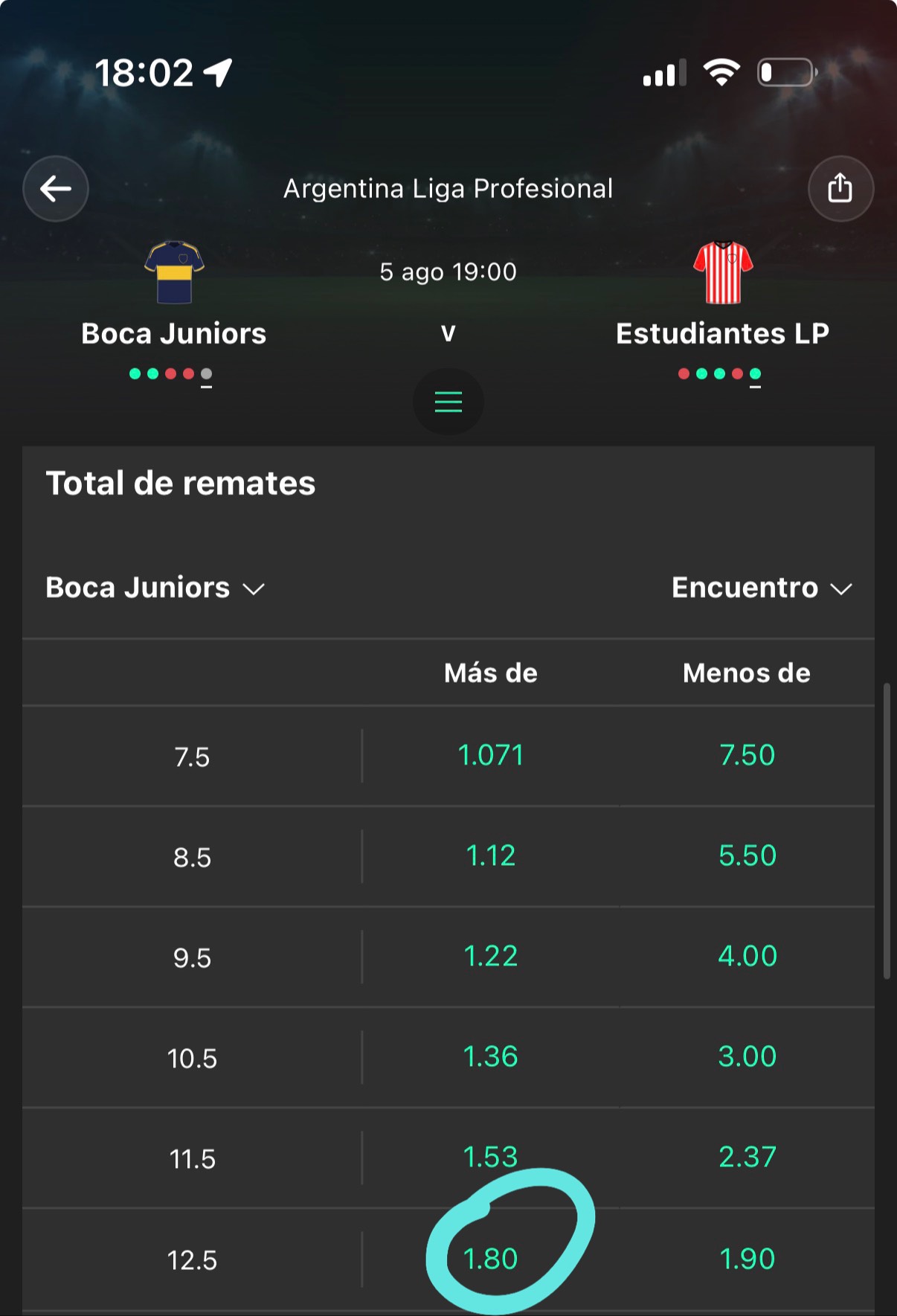The height and width of the screenshot is (1316, 897).
Task: Expand the Boca Juniors team dropdown
Action: (x=155, y=588)
